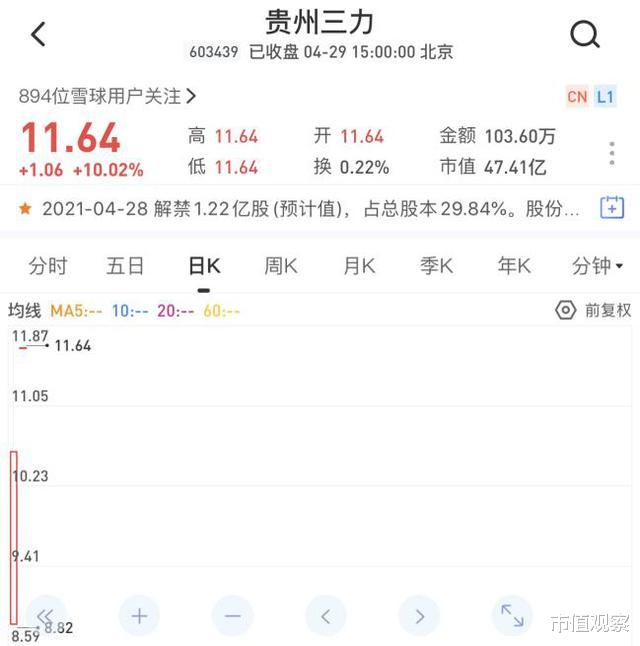The height and width of the screenshot is (646, 640).
Task: Open 894位雪球用户关注 followers link
Action: (108, 96)
